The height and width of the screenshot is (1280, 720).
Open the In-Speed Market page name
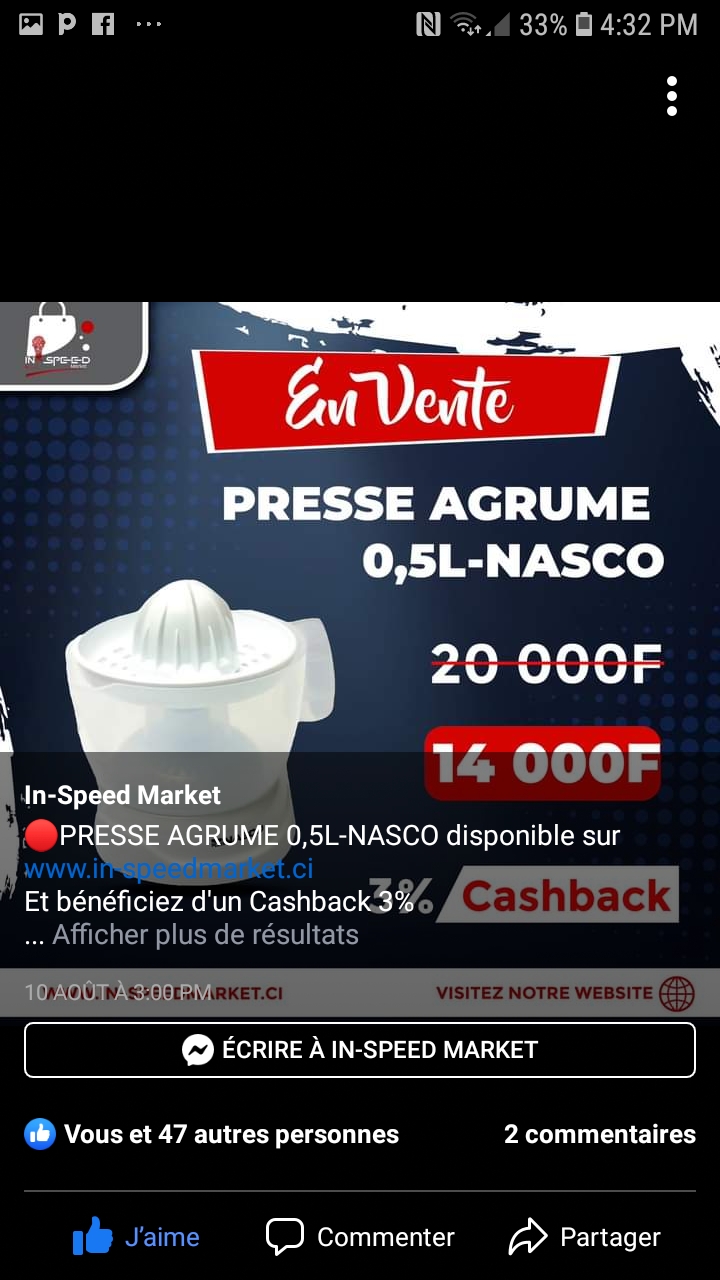(x=122, y=796)
